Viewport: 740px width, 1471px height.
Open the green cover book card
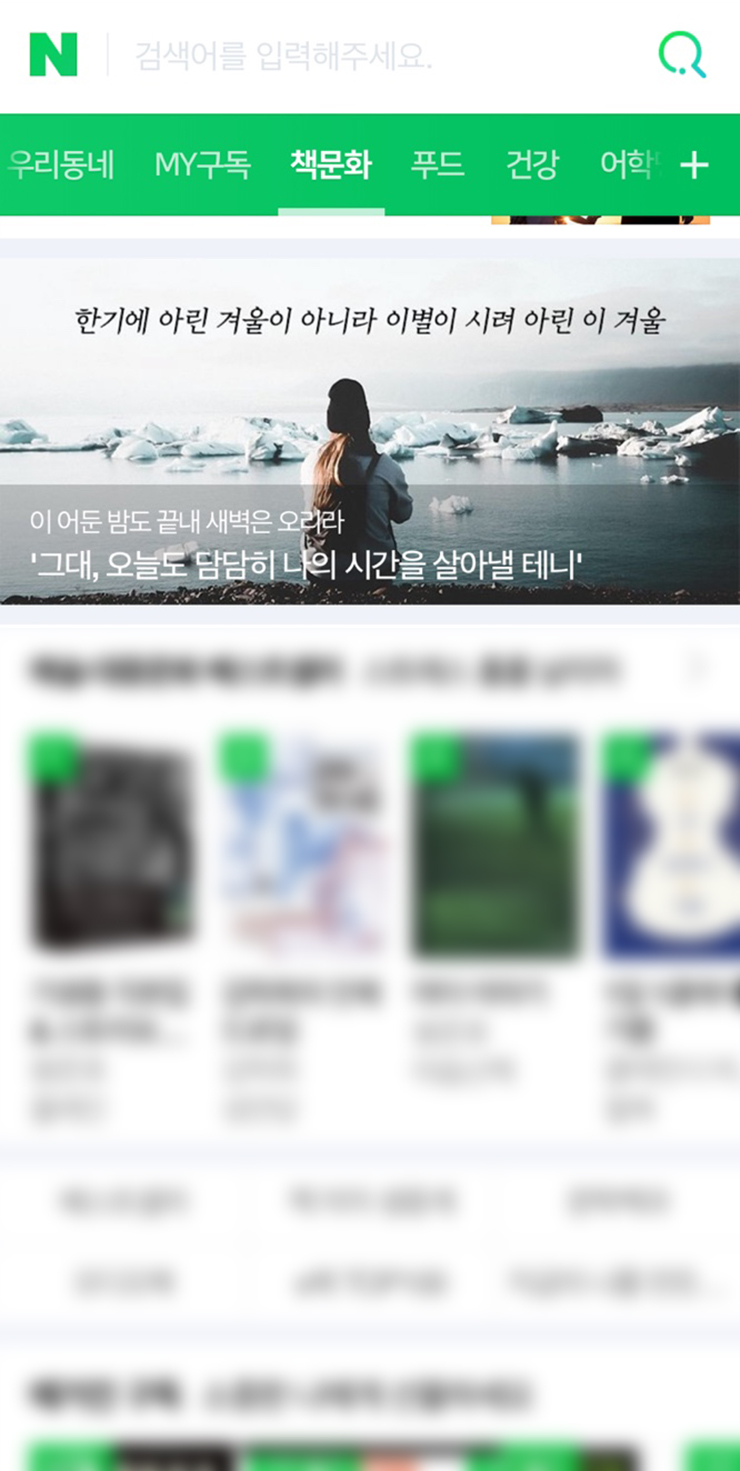pos(496,845)
